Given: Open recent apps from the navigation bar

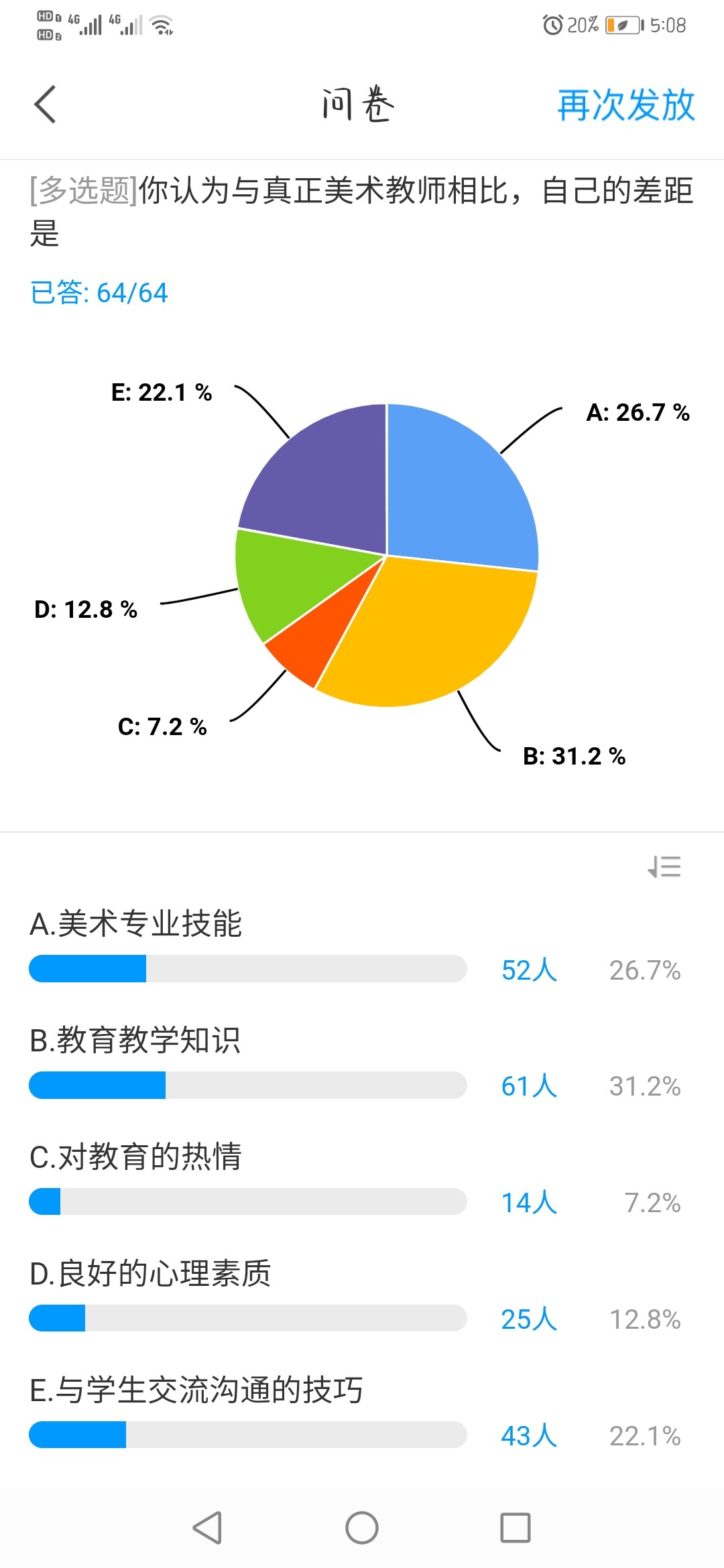Looking at the screenshot, I should click(x=515, y=1528).
